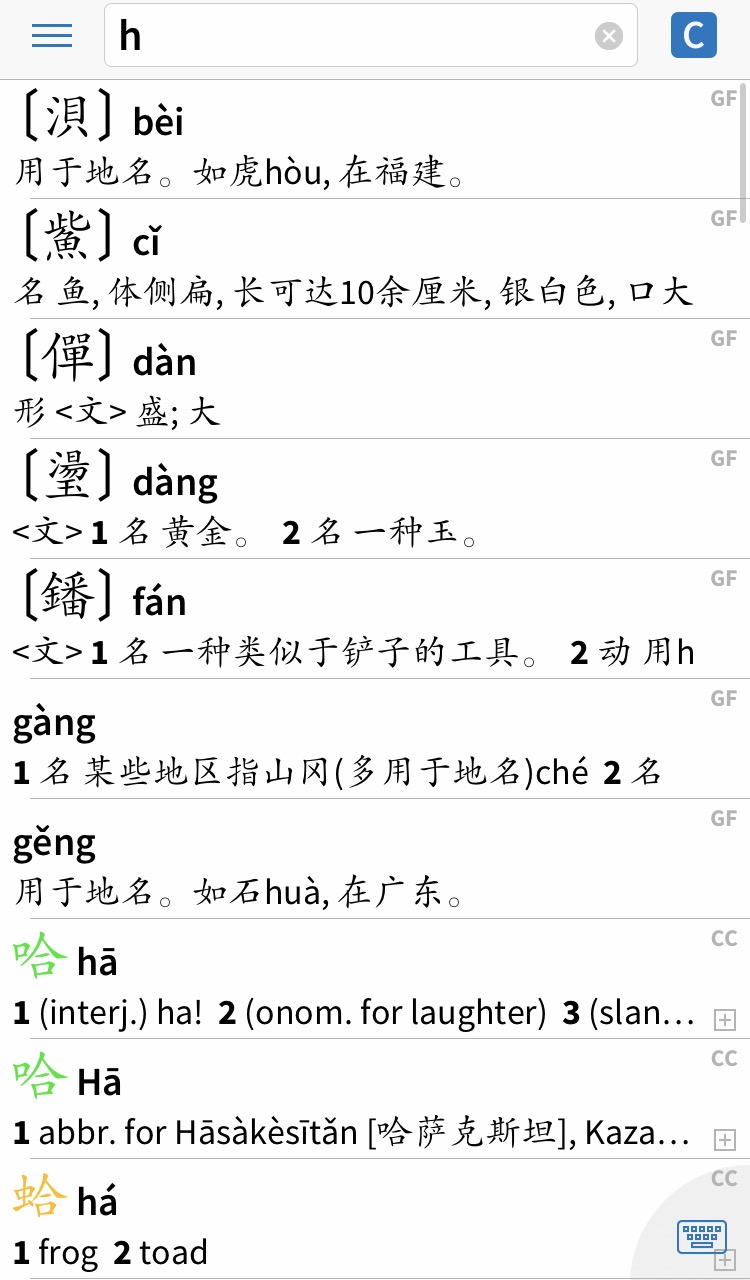Open the hamburger menu
The width and height of the screenshot is (750, 1280).
[x=52, y=36]
